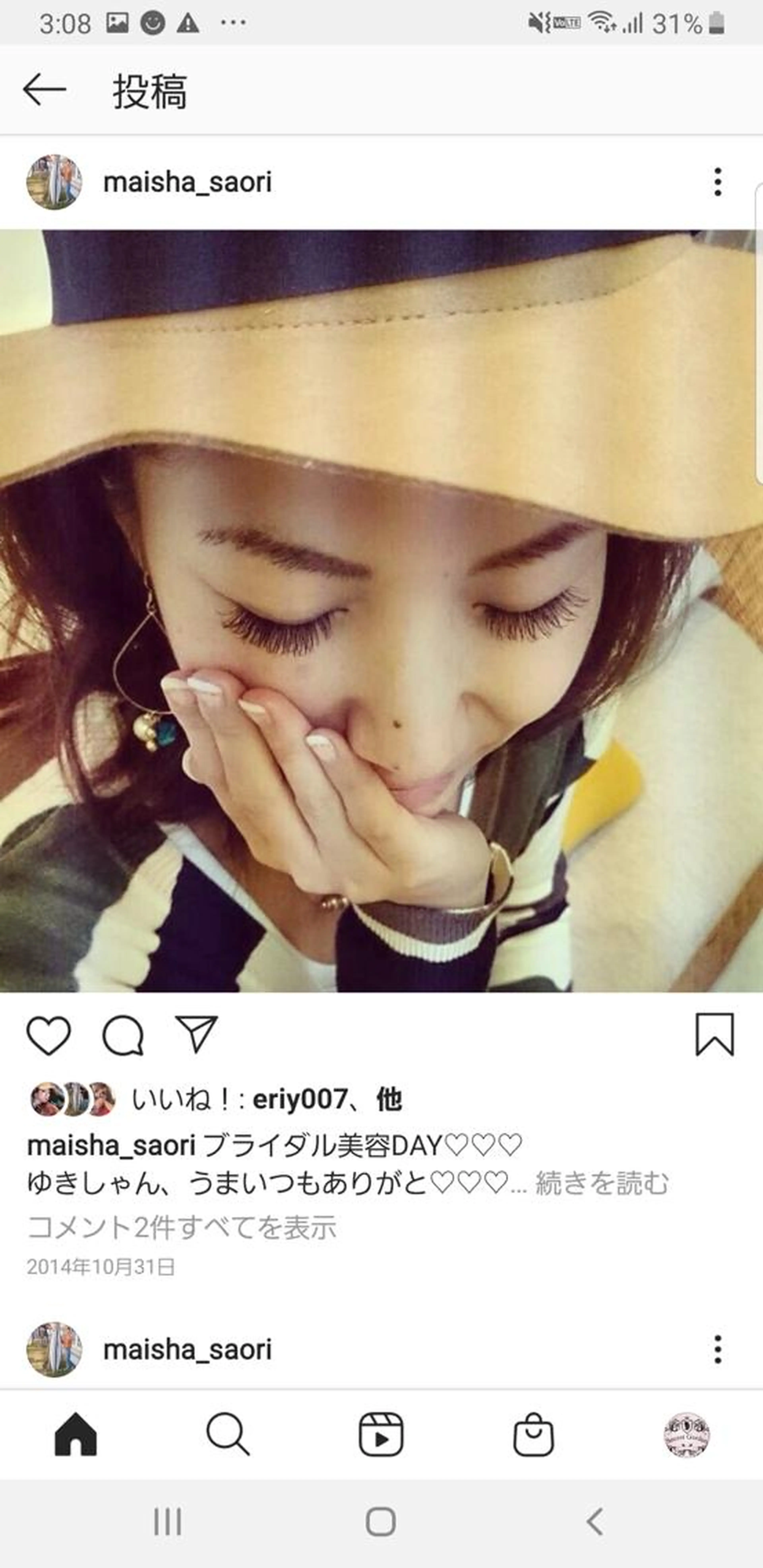
Task: View all comments via コメント2件すべてを表示
Action: (181, 1227)
